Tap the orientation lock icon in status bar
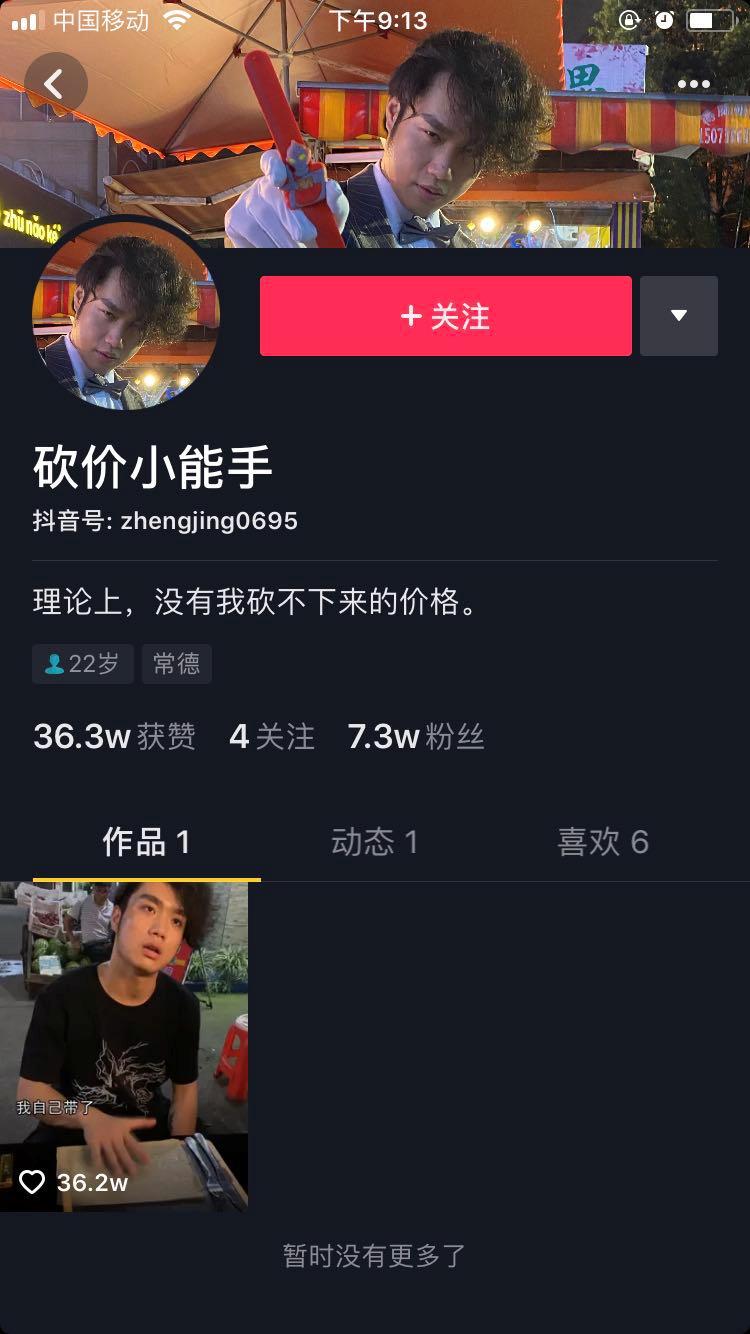 point(630,19)
